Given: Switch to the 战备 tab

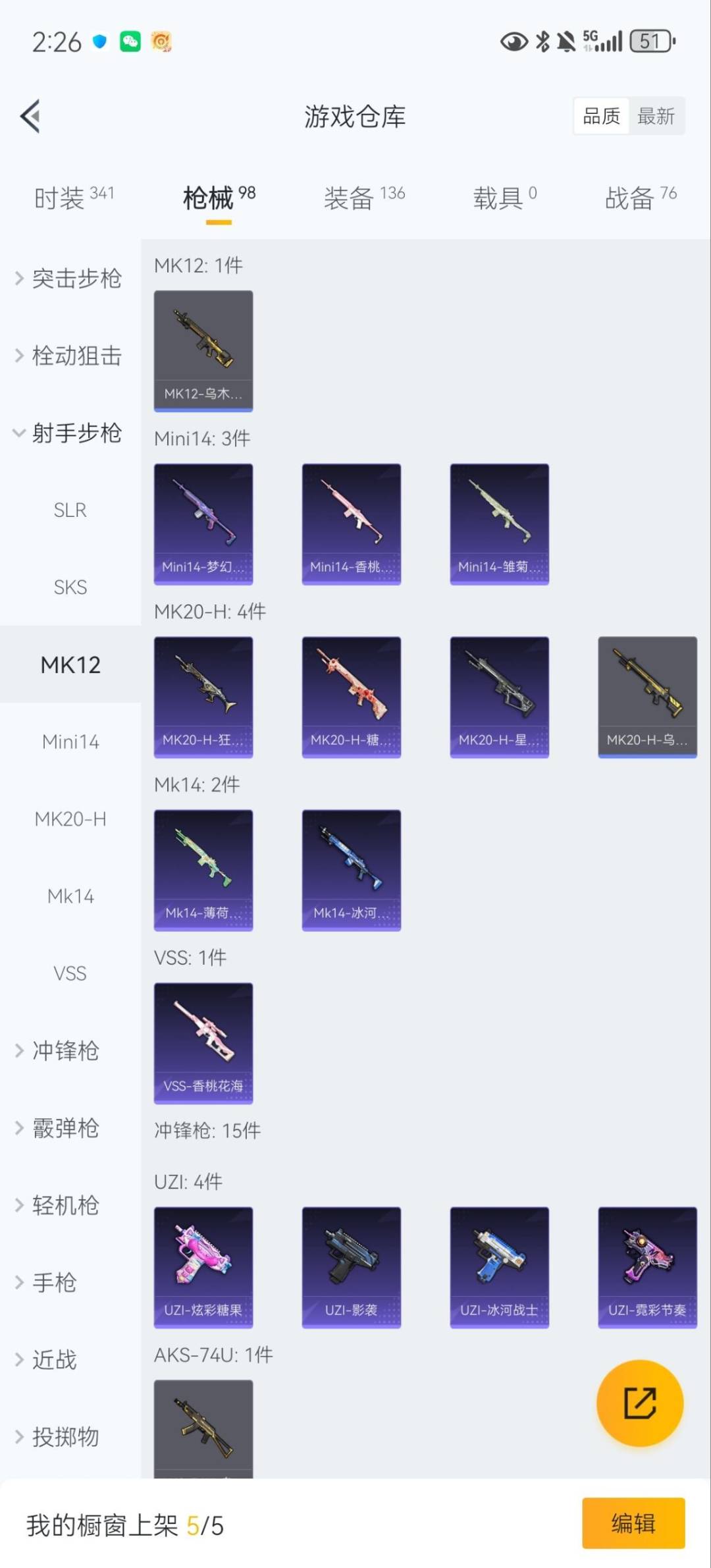Looking at the screenshot, I should click(641, 197).
